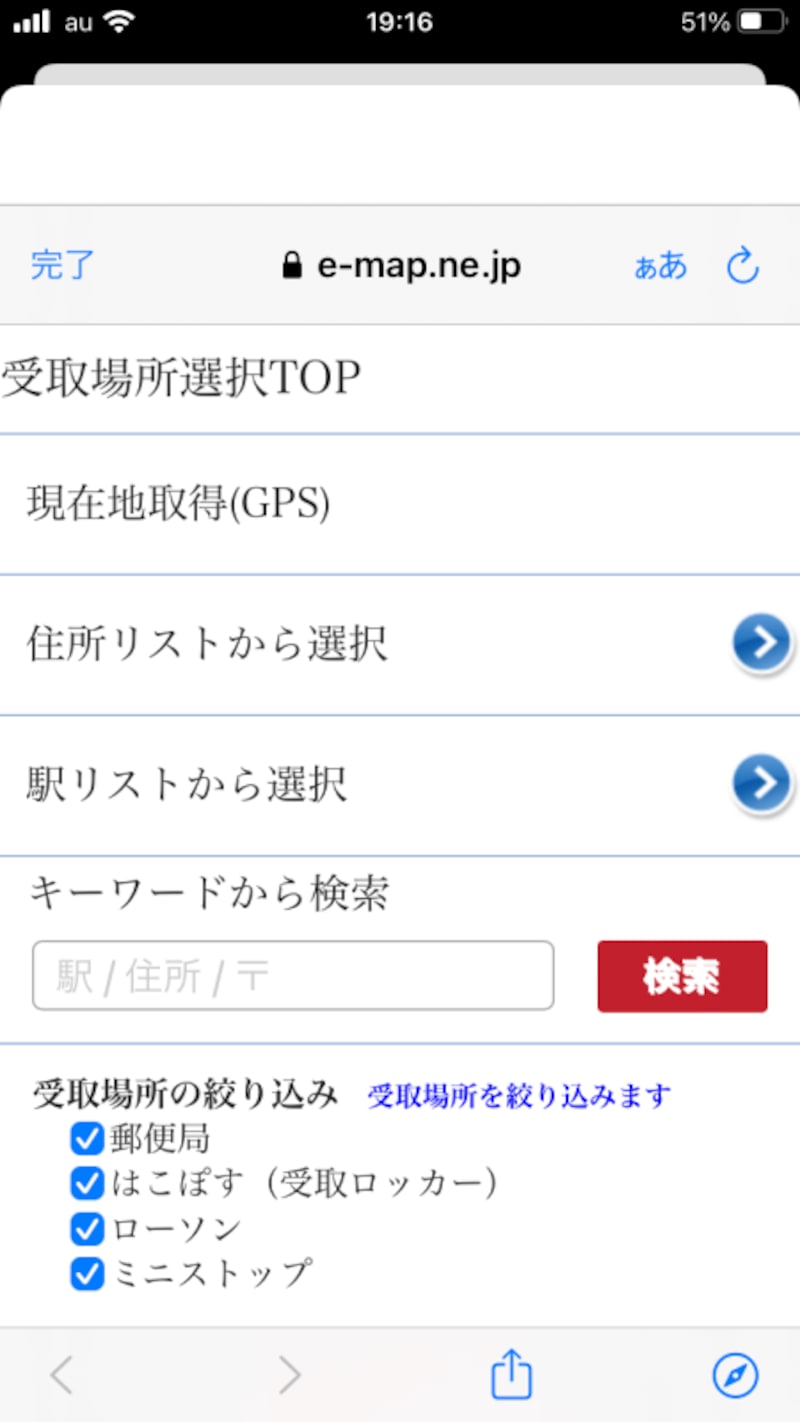800x1422 pixels.
Task: Tap the forward navigation arrow
Action: (288, 1374)
